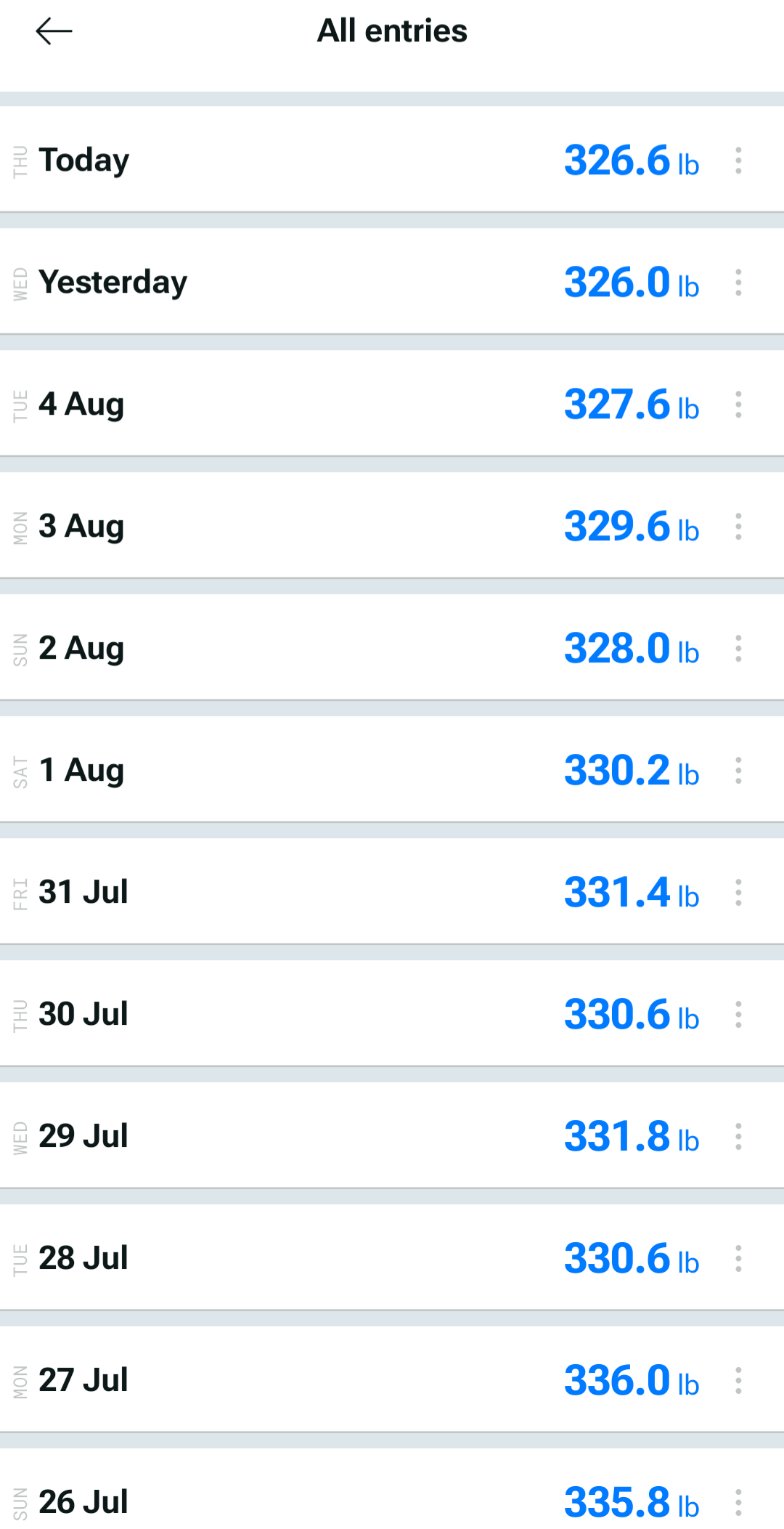This screenshot has height=1529, width=784.
Task: Show options for the 26 Jul entry
Action: coord(738,1503)
